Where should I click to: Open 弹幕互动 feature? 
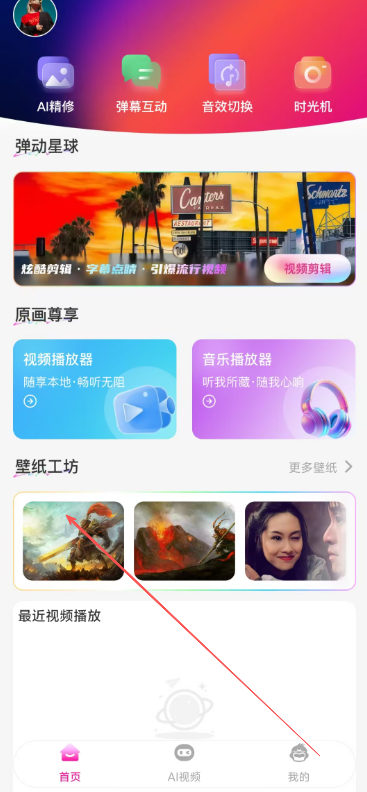click(141, 84)
